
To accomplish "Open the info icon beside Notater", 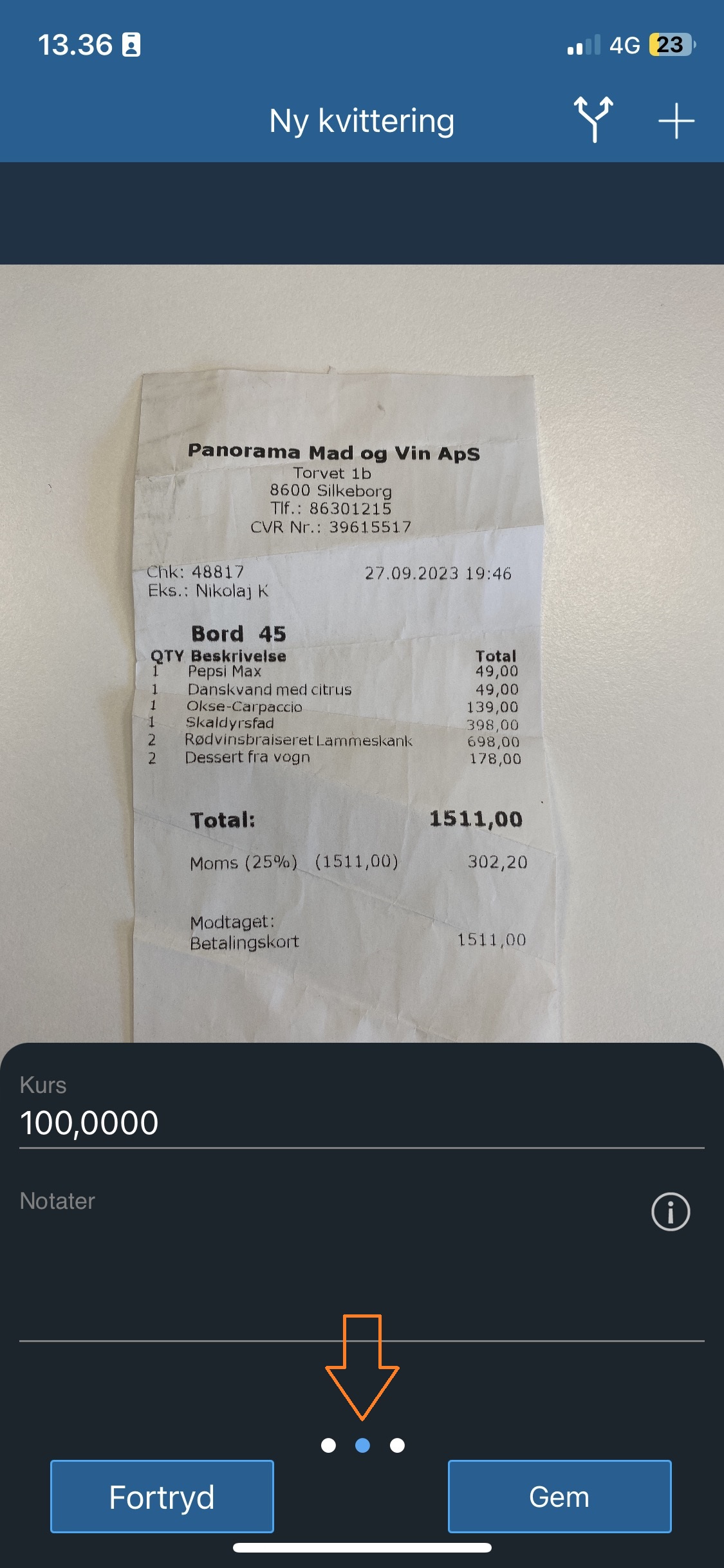I will pyautogui.click(x=670, y=1212).
